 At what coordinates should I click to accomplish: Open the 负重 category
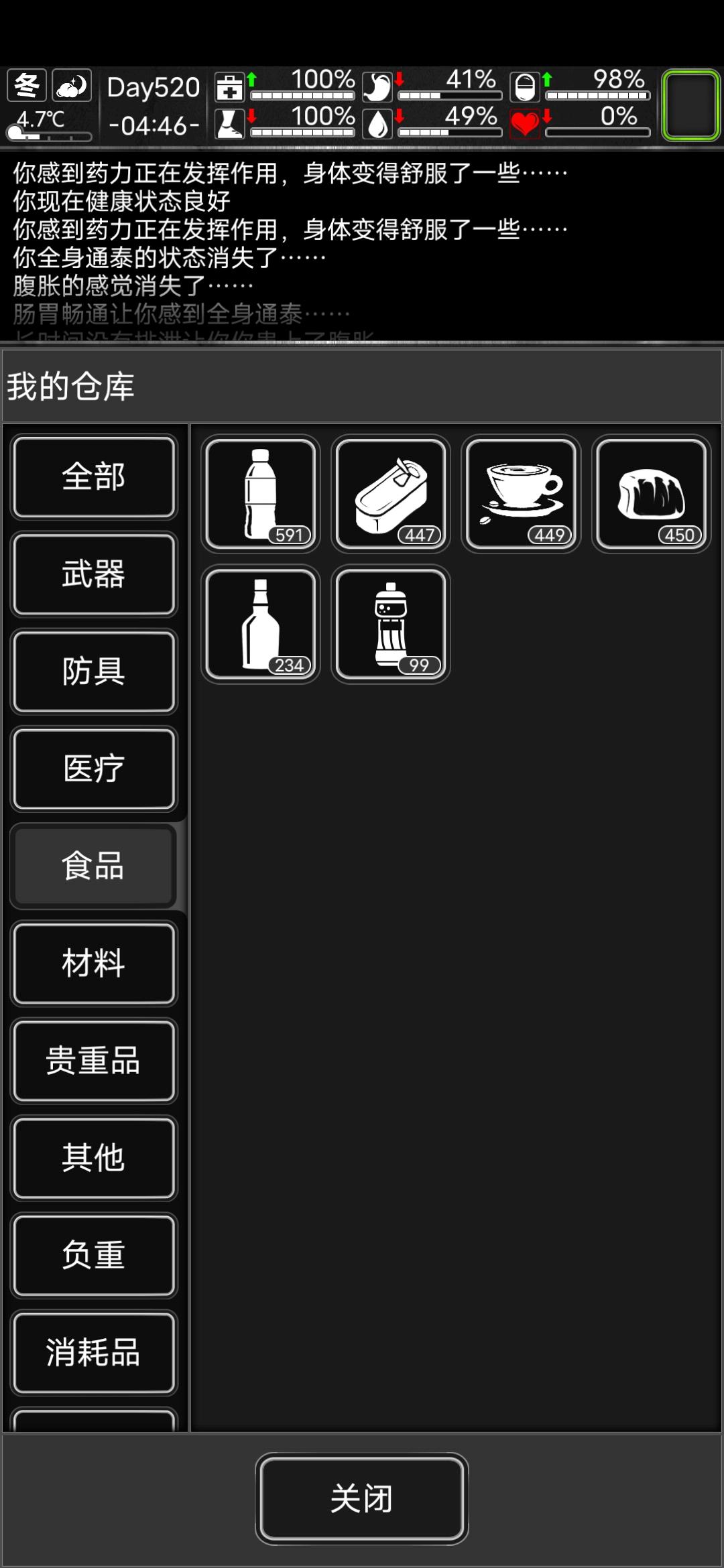94,1255
